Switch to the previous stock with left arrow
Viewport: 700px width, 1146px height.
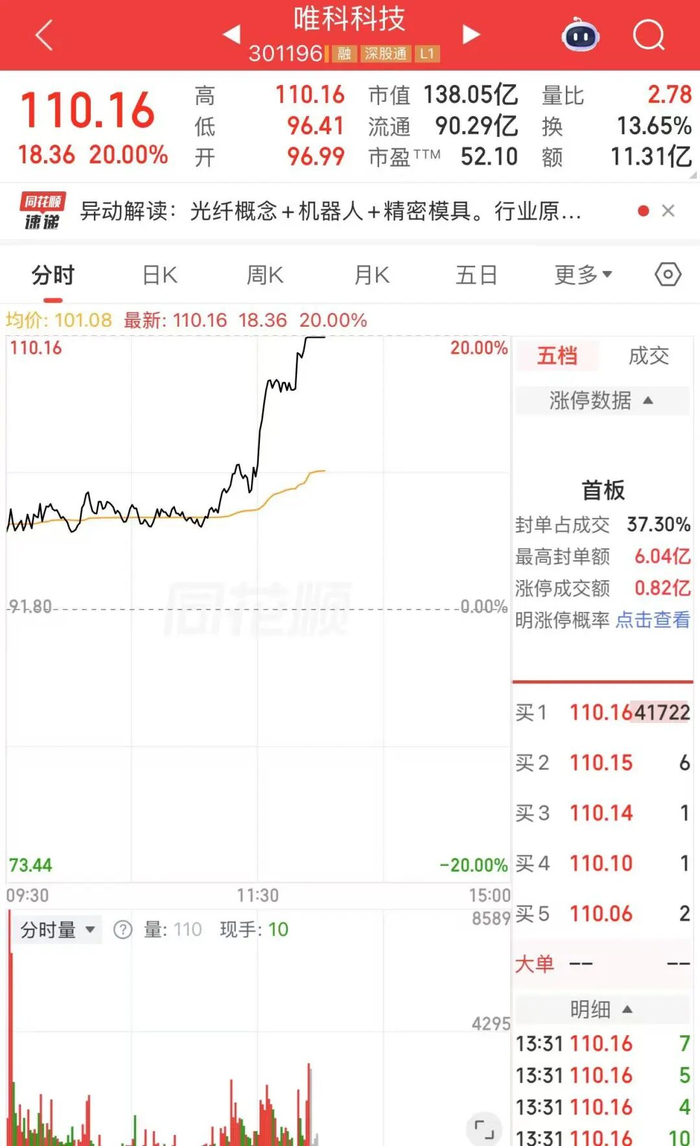pyautogui.click(x=231, y=36)
